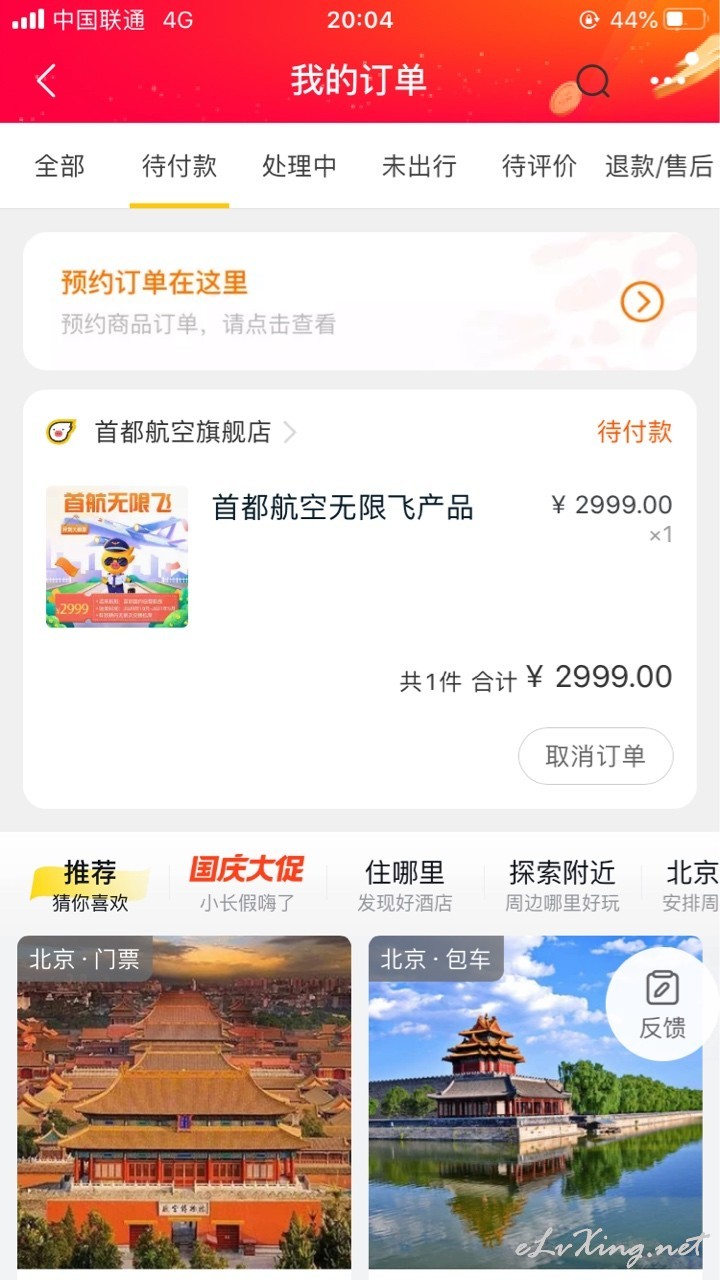Image resolution: width=720 pixels, height=1280 pixels.
Task: Open the order search icon
Action: [593, 80]
